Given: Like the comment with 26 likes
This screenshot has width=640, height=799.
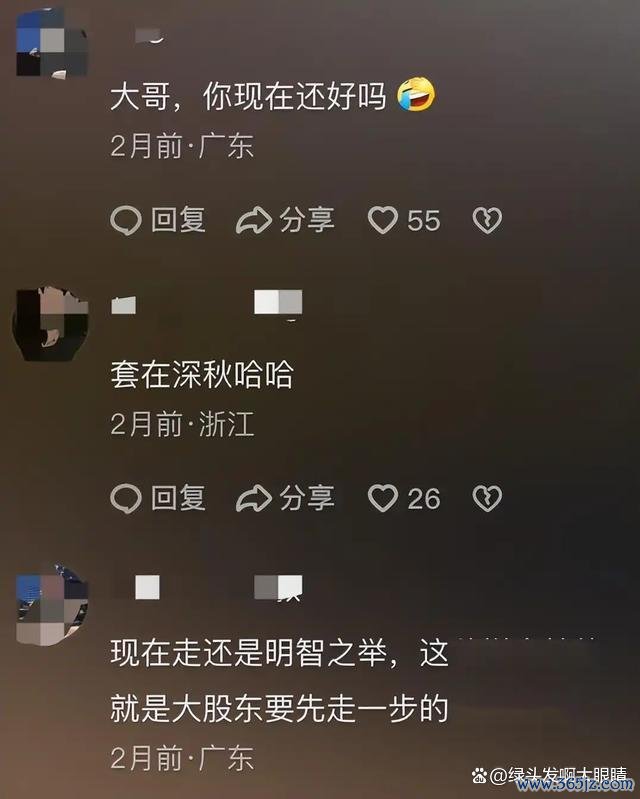Looking at the screenshot, I should pos(384,497).
